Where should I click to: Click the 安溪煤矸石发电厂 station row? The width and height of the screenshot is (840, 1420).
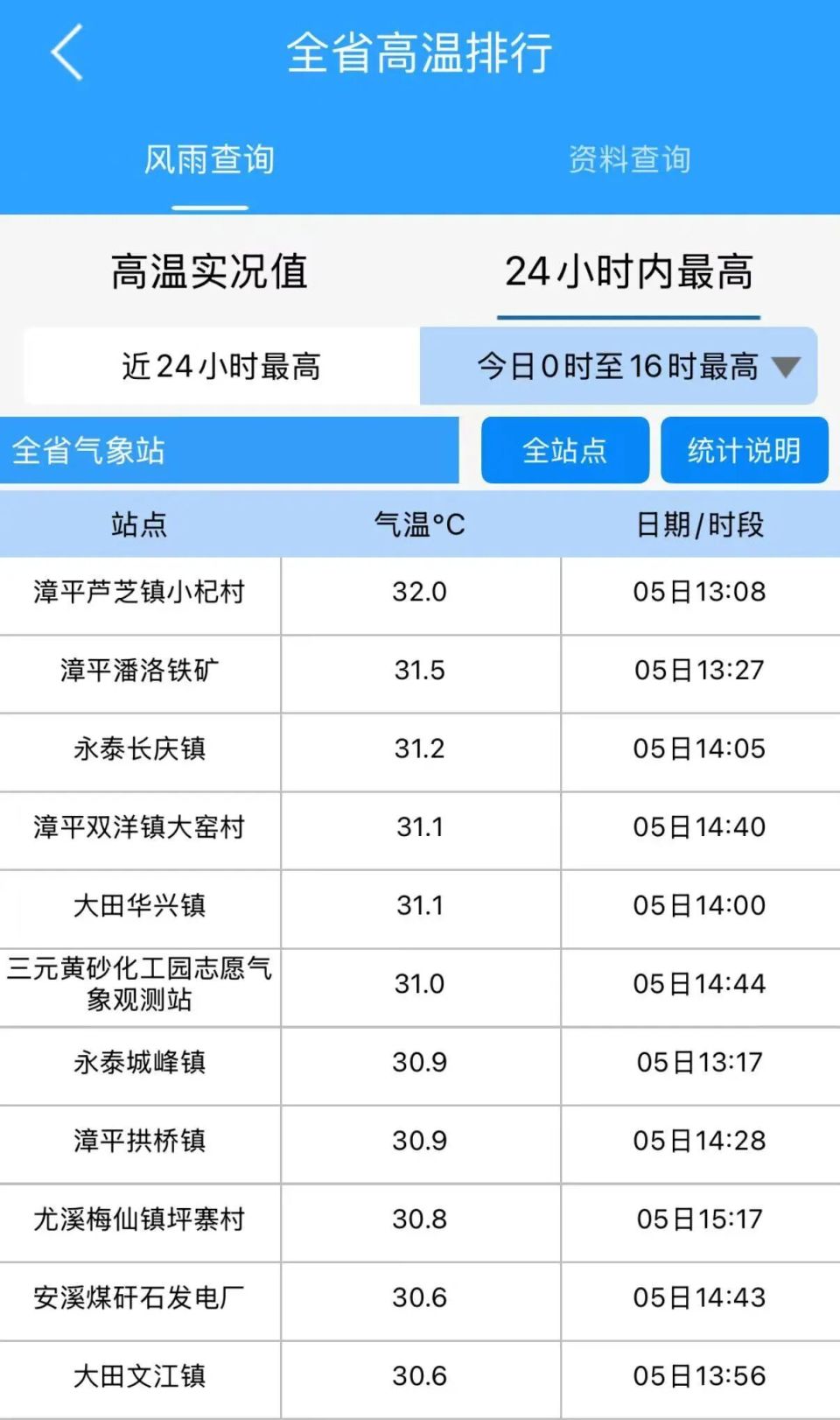[140, 1301]
